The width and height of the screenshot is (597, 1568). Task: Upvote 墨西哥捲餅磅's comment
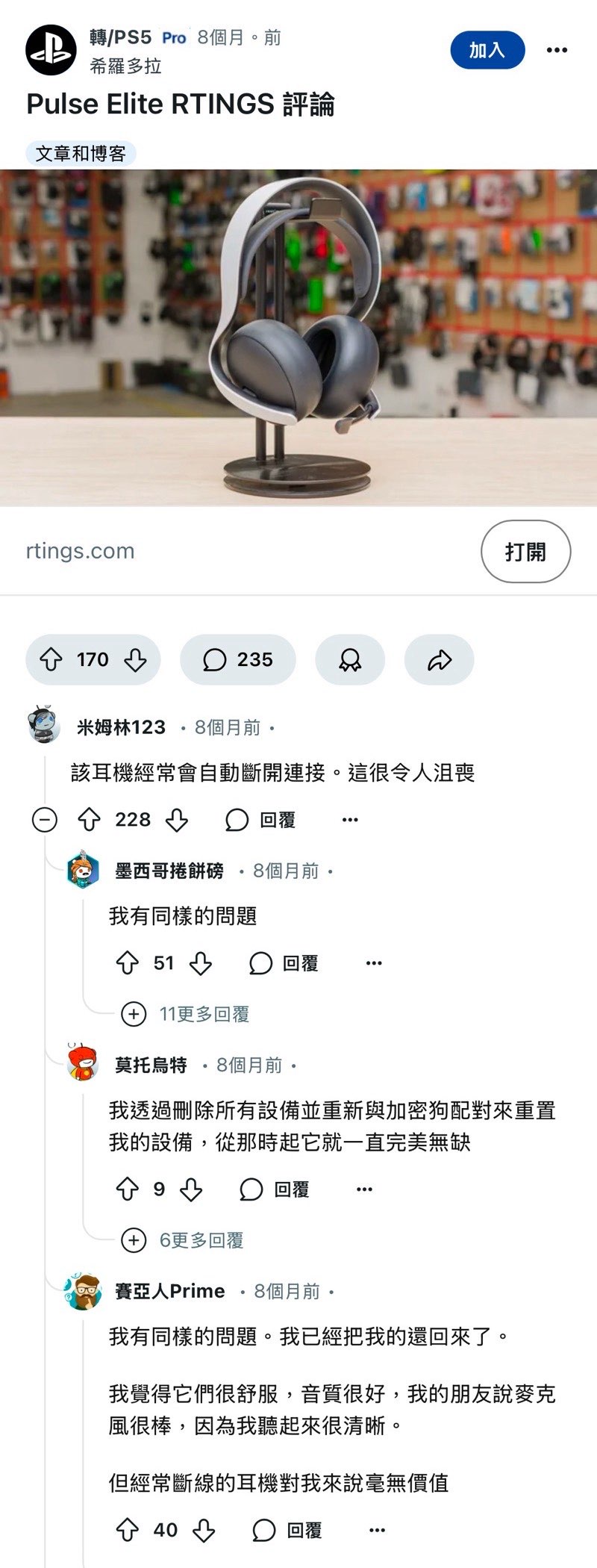pyautogui.click(x=128, y=963)
